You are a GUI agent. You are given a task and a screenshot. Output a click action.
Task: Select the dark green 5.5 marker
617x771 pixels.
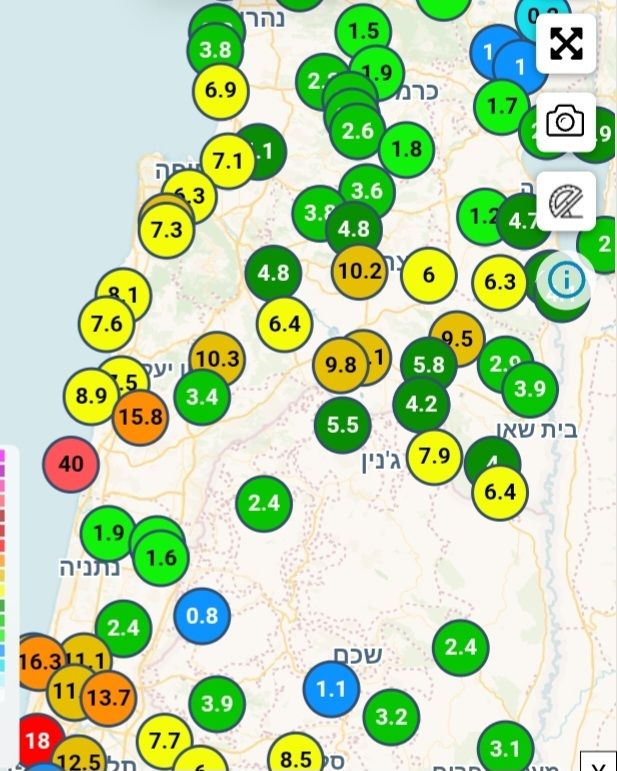[342, 425]
